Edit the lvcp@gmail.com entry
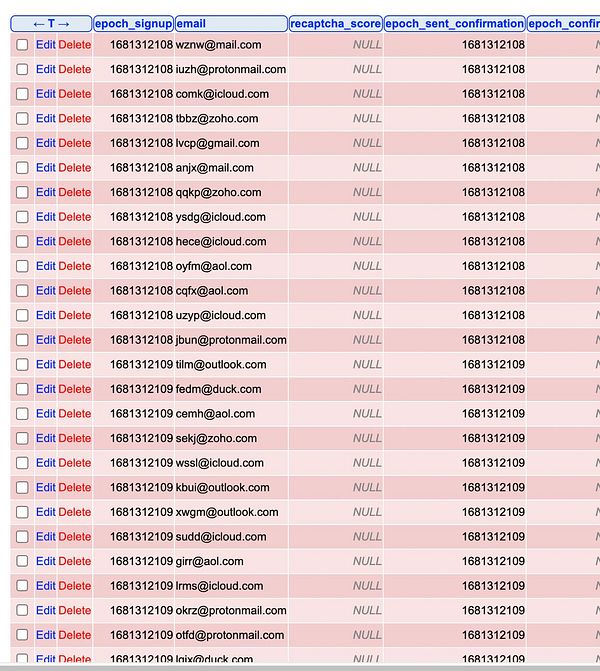Screen dimensions: 600x671 [x=46, y=143]
